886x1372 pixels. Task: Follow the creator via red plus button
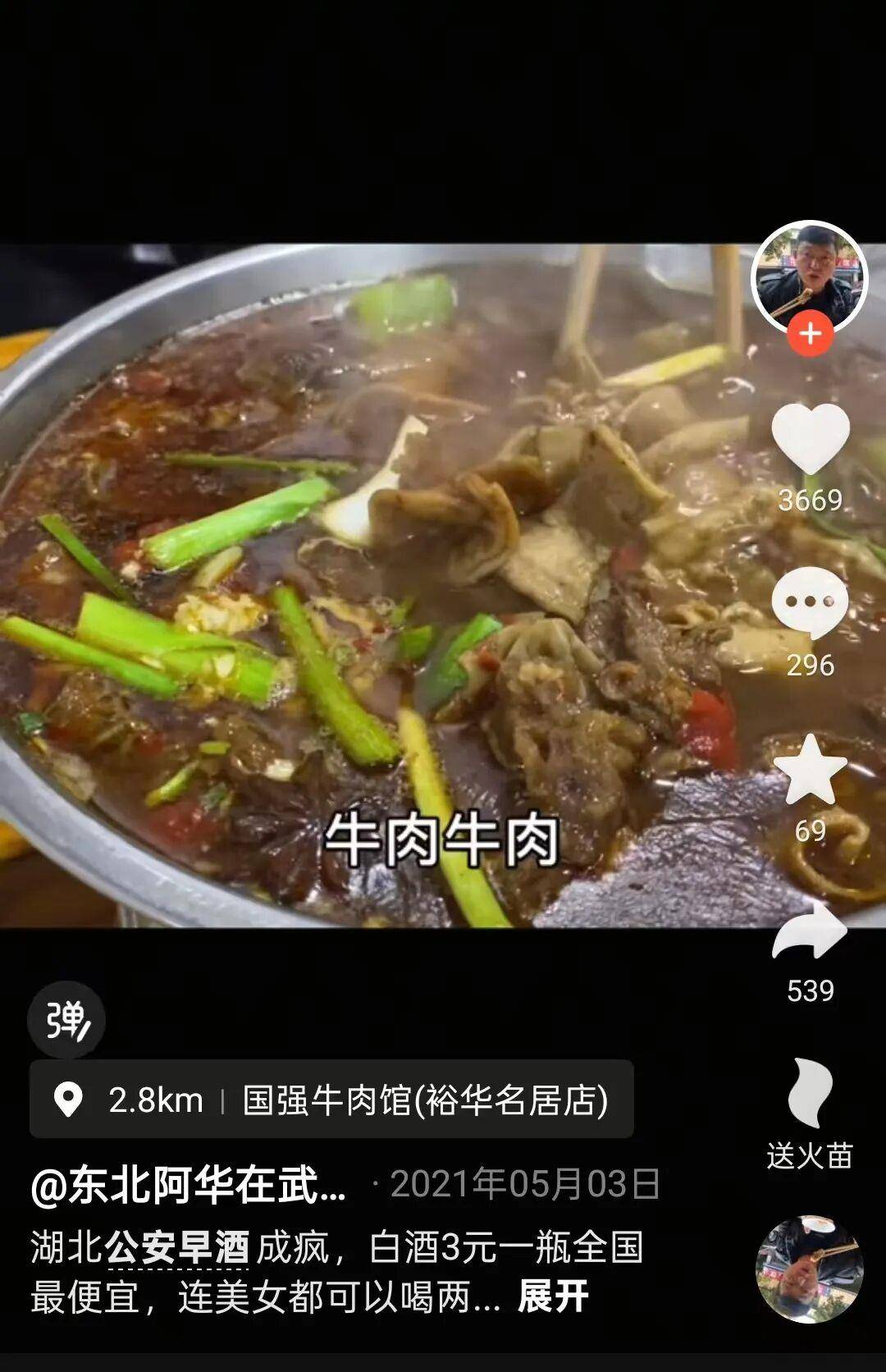point(809,334)
